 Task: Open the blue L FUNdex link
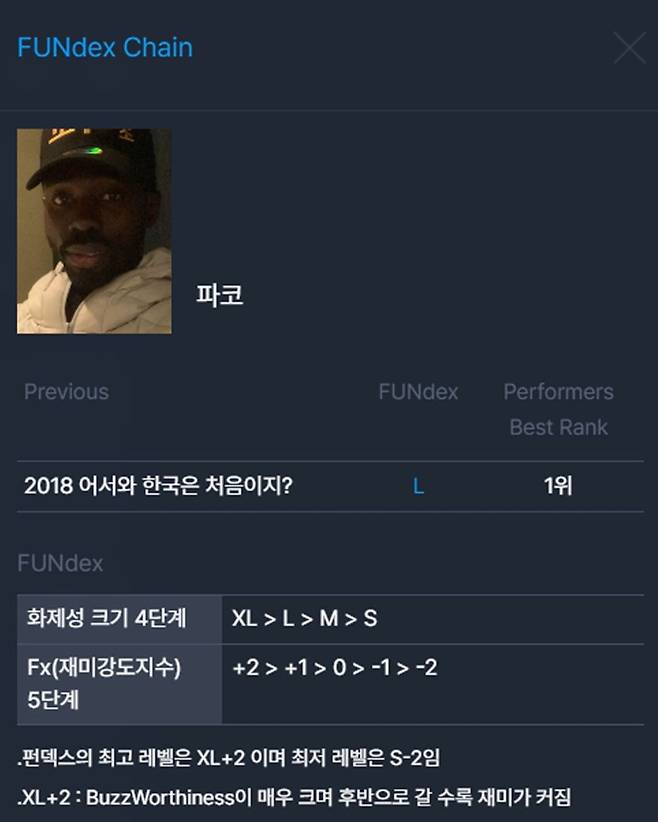(x=418, y=487)
